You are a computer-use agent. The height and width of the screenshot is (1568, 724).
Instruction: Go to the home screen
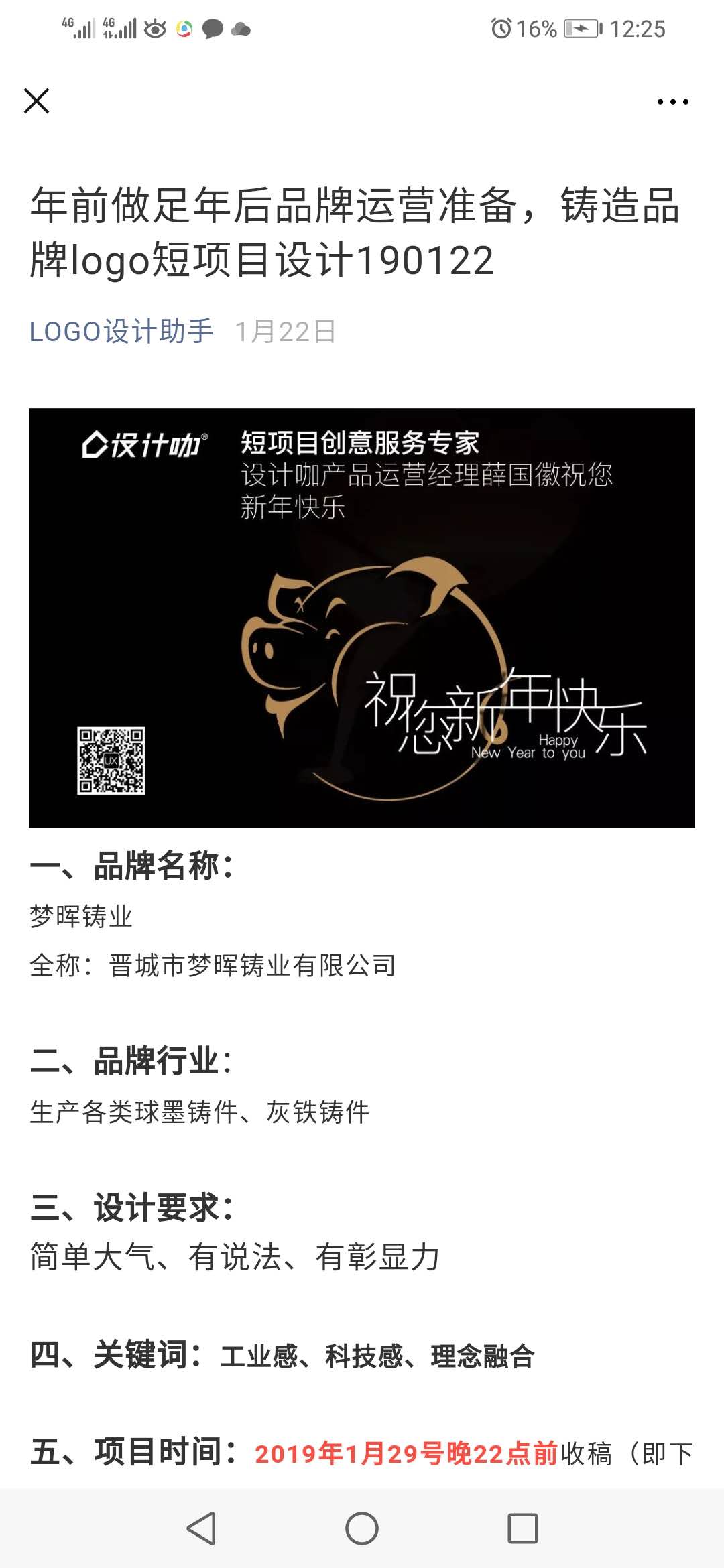[x=362, y=1528]
